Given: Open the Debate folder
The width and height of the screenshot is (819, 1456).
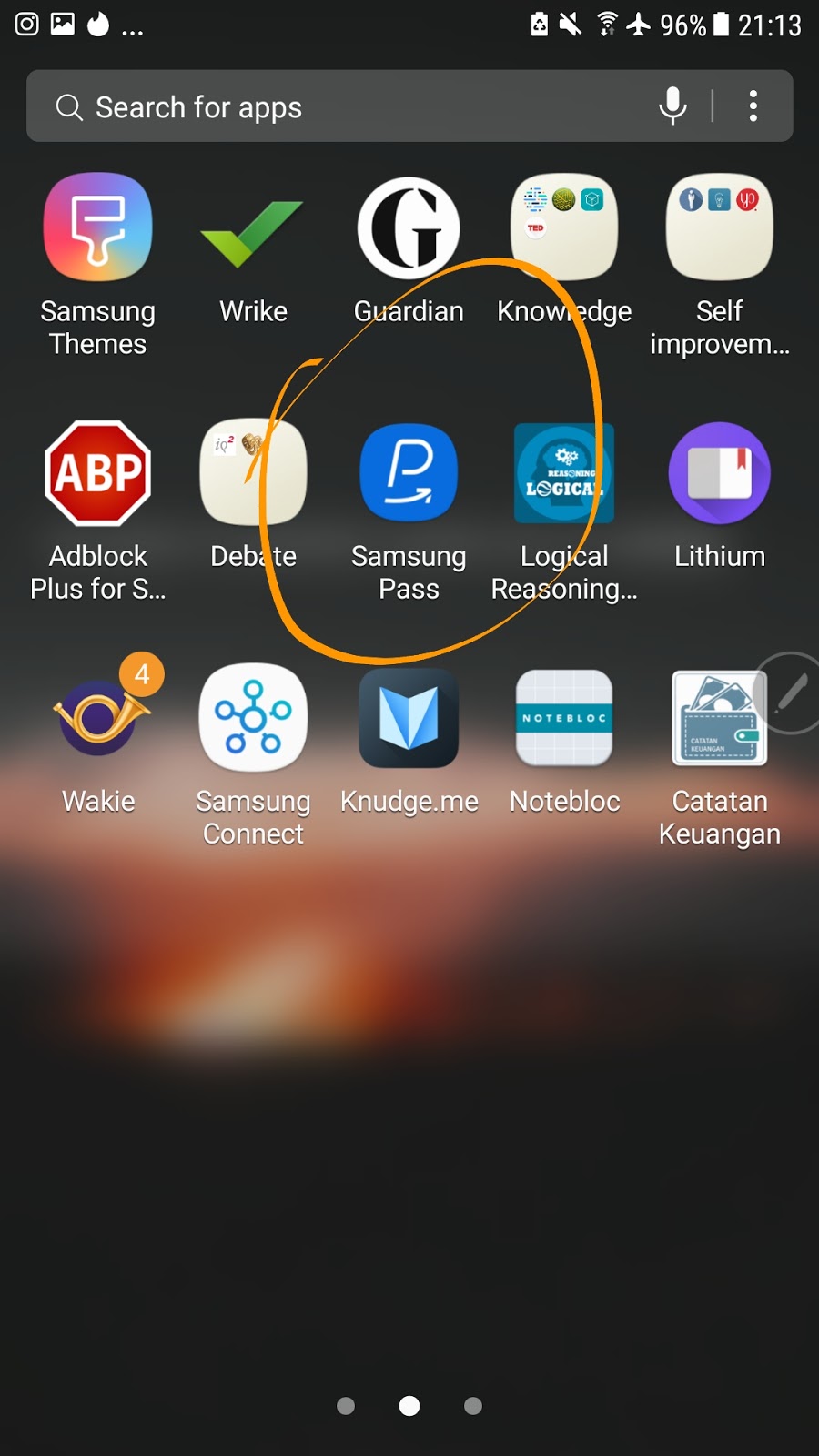Looking at the screenshot, I should pyautogui.click(x=253, y=473).
